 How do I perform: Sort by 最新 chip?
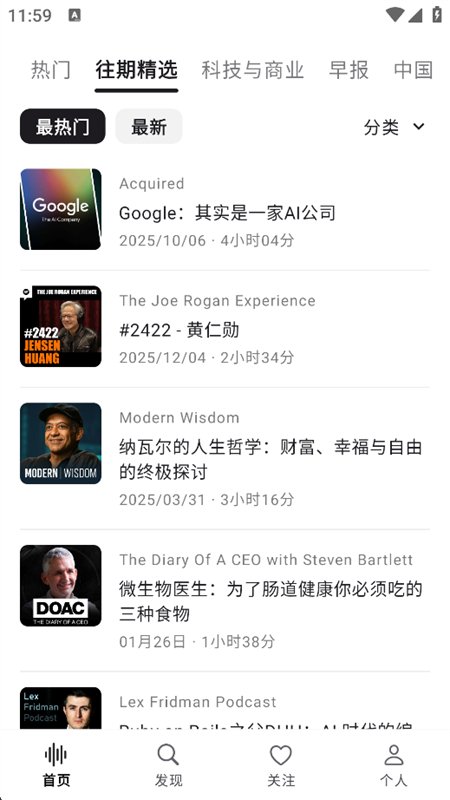pyautogui.click(x=149, y=127)
